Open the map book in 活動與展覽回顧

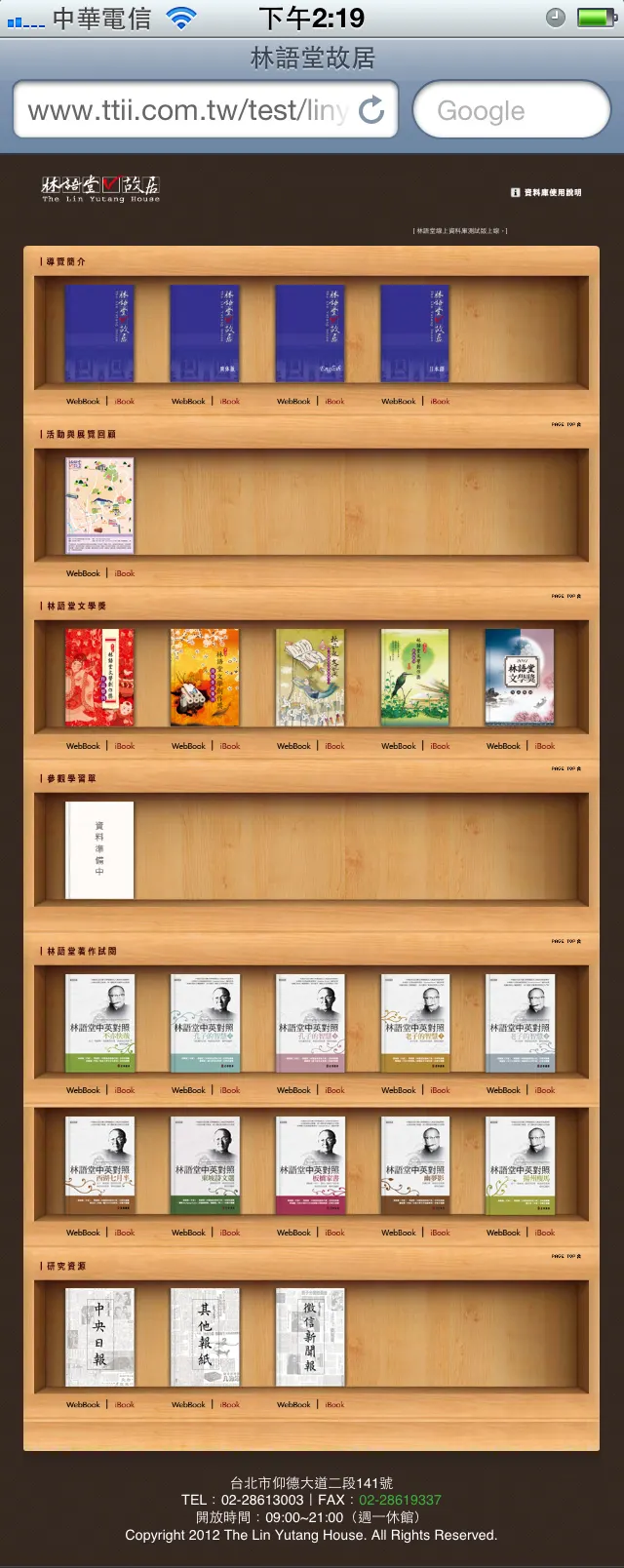[99, 505]
